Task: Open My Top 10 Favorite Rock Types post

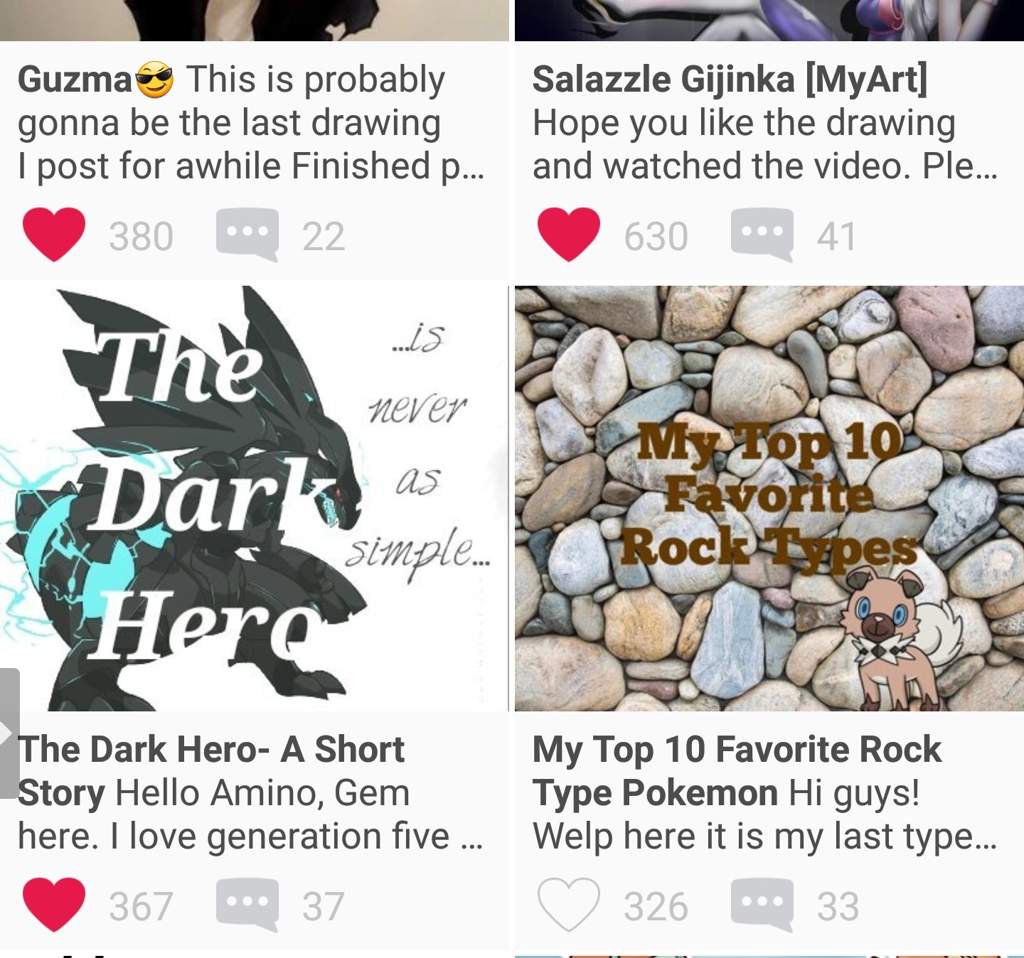Action: pos(768,497)
